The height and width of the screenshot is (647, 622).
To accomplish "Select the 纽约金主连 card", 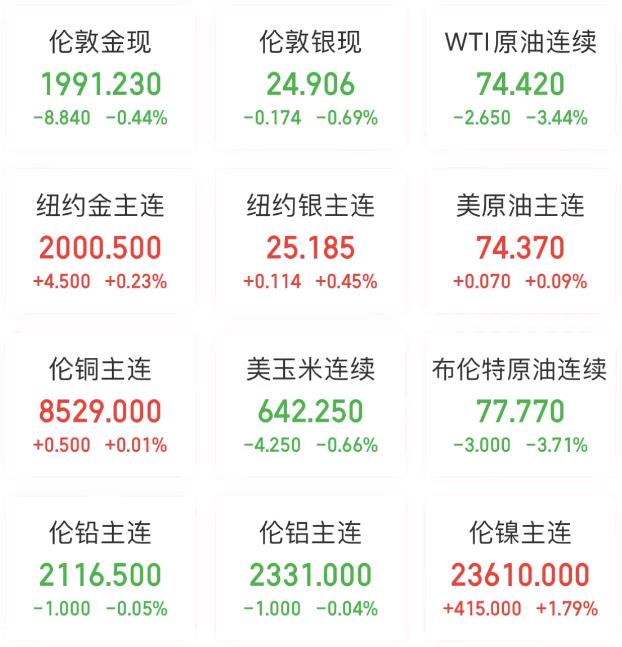I will pos(101,246).
